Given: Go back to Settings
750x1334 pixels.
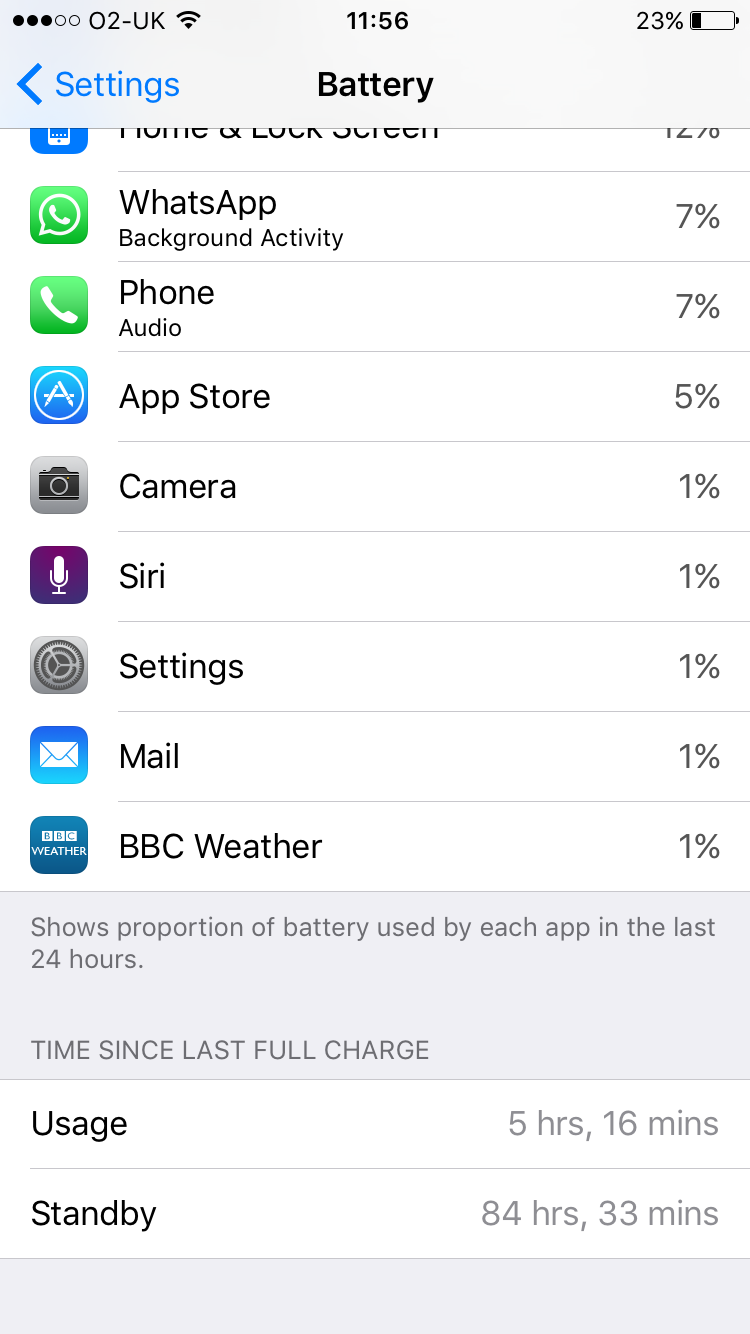Looking at the screenshot, I should point(98,85).
